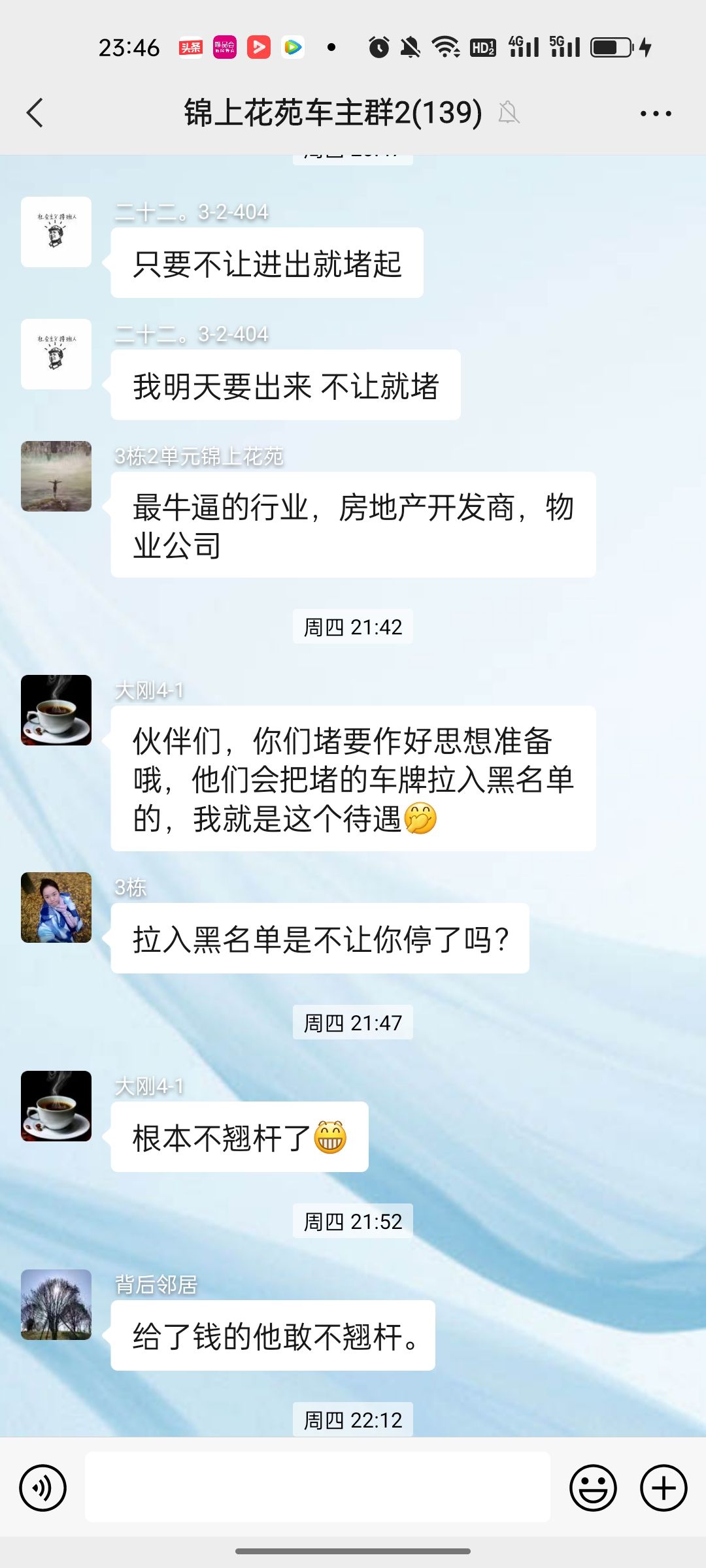
Task: Open avatar beside "只要不让进出就堵起" message
Action: 56,232
